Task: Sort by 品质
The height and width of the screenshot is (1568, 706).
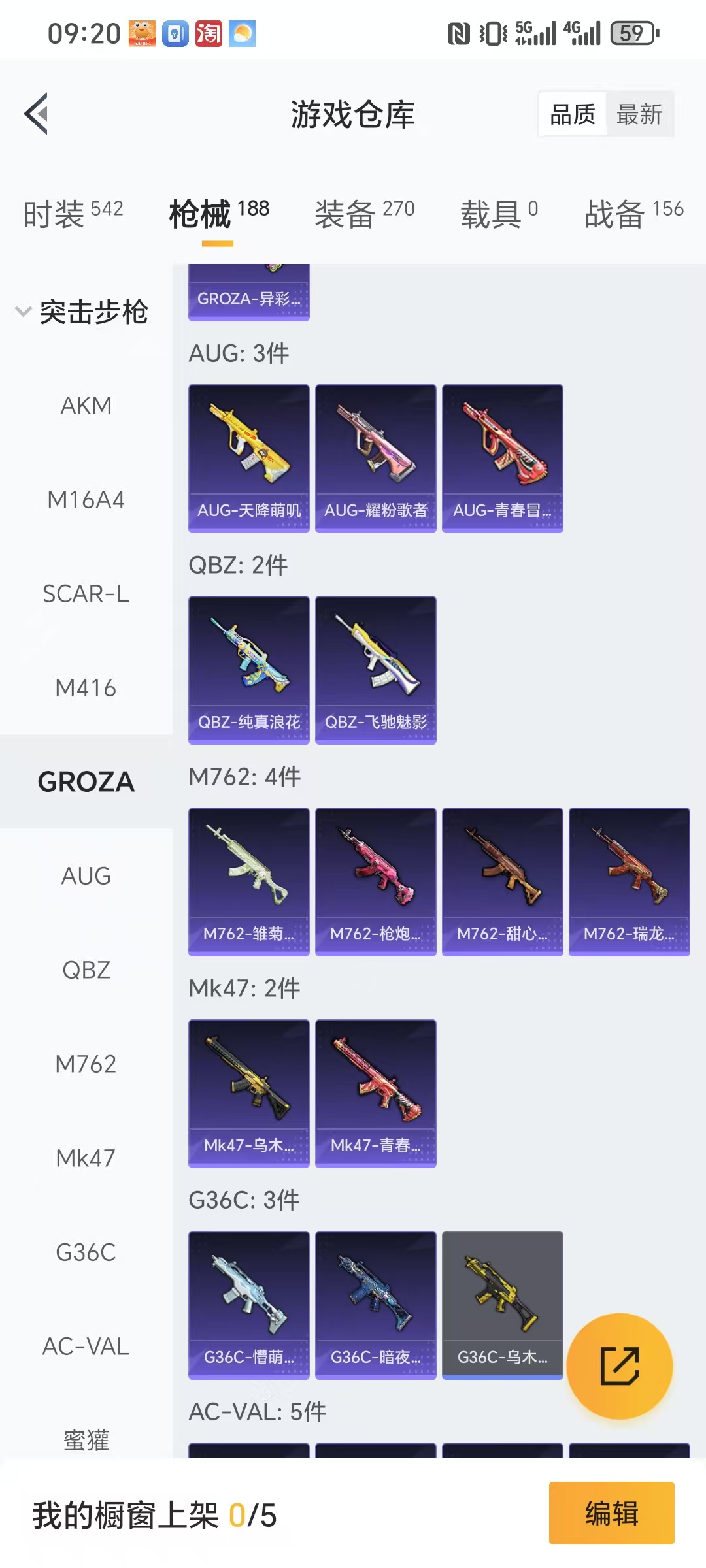Action: point(573,114)
